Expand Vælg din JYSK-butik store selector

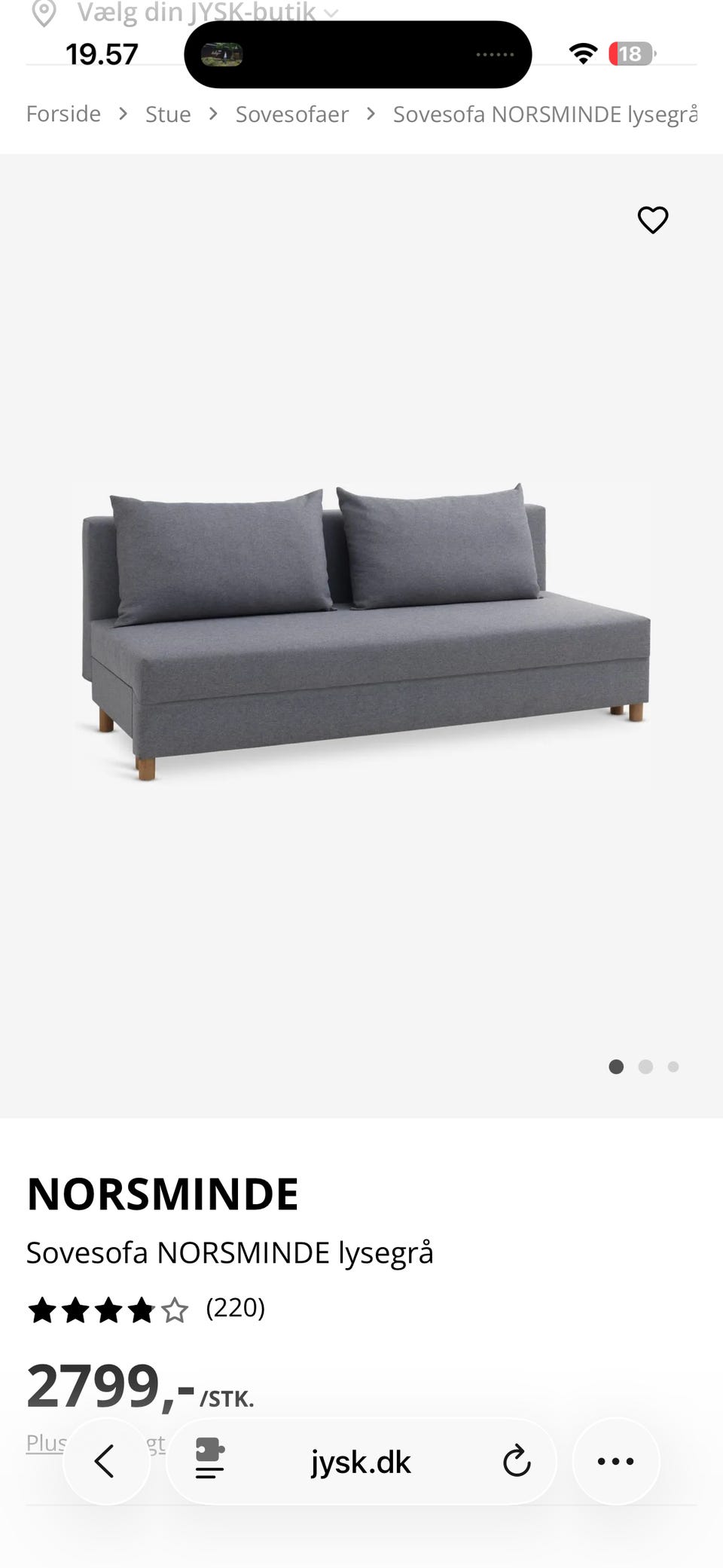point(186,12)
